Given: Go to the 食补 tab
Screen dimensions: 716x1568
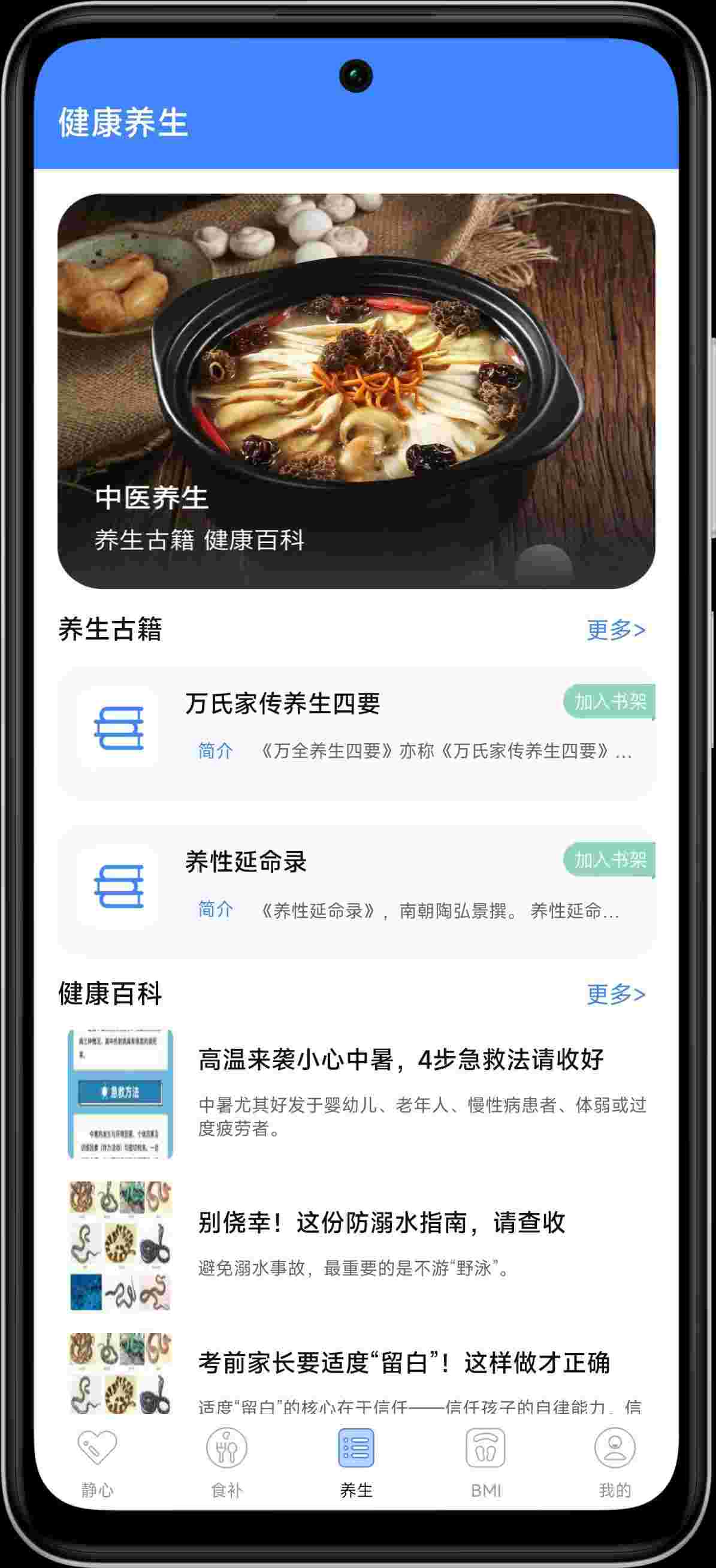Looking at the screenshot, I should 226,1461.
